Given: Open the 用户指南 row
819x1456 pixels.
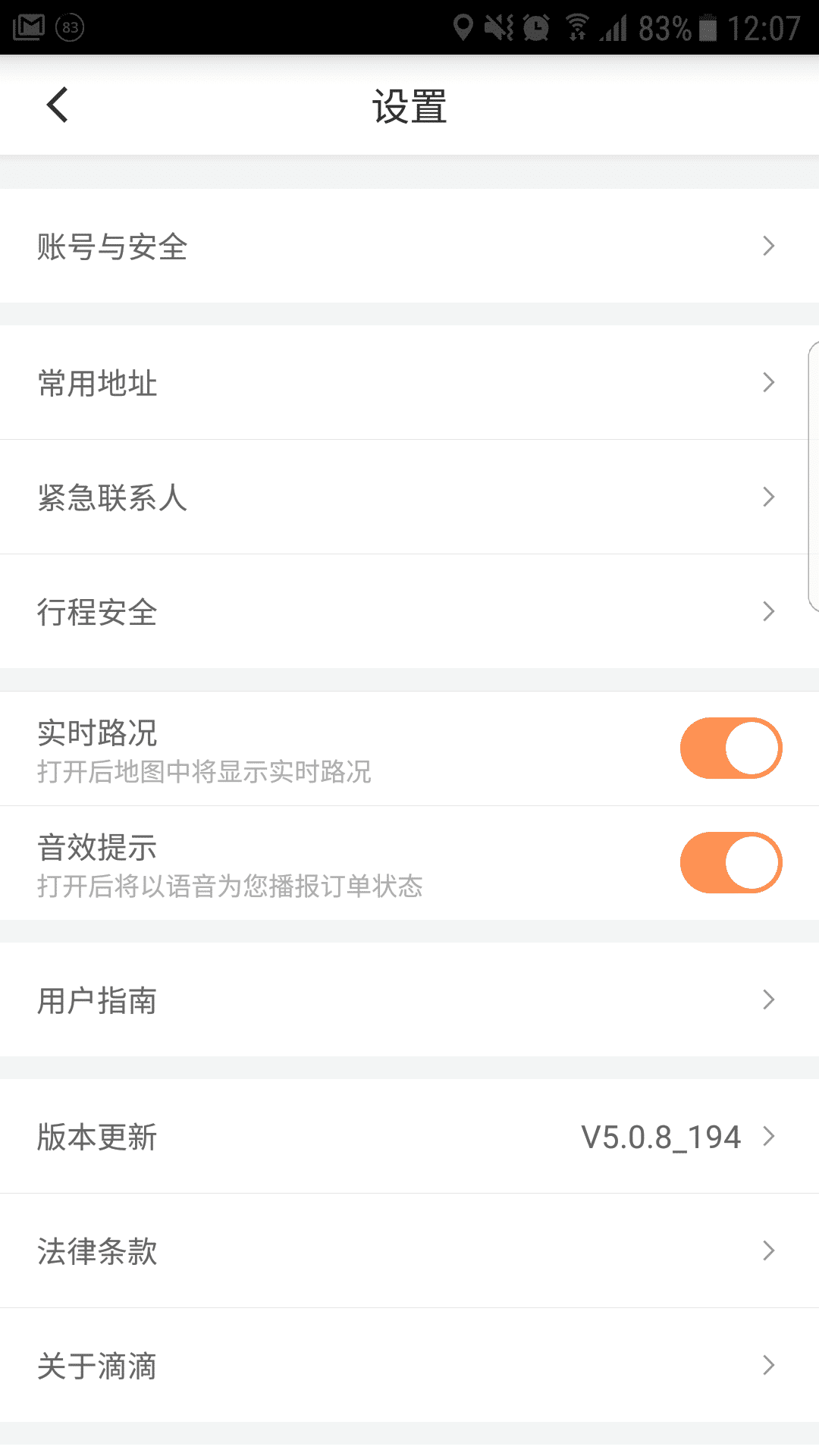Looking at the screenshot, I should point(409,1000).
